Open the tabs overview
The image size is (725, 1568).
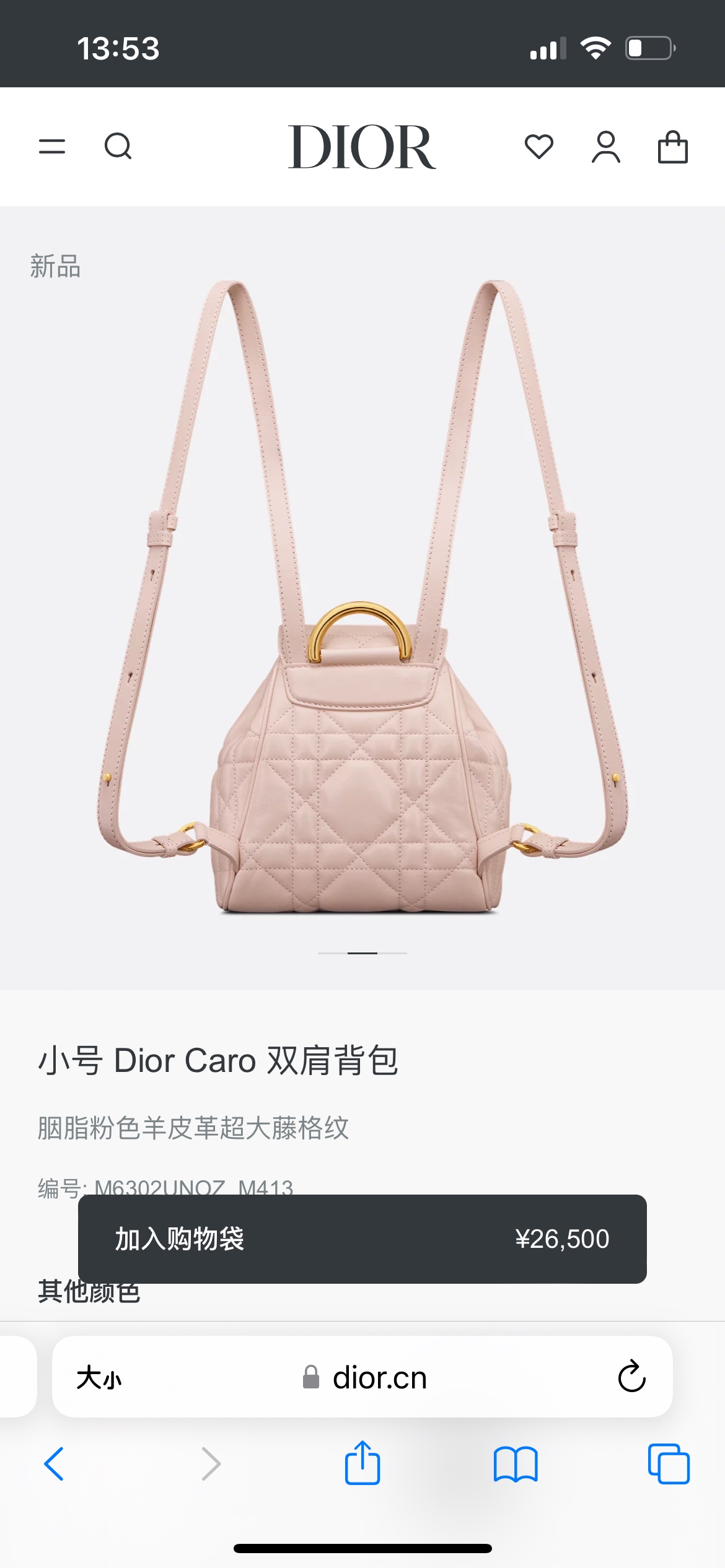668,1464
